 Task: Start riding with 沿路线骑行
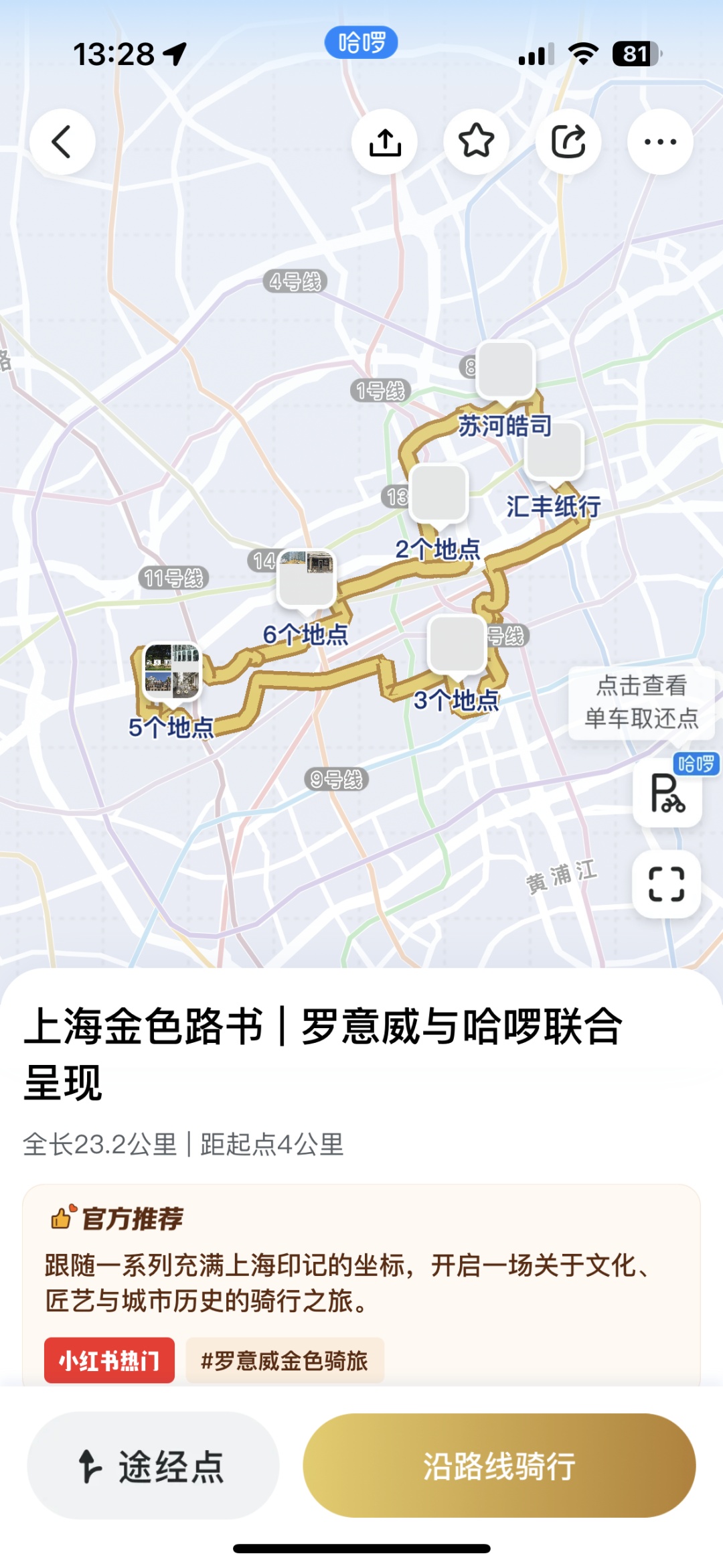point(499,1466)
